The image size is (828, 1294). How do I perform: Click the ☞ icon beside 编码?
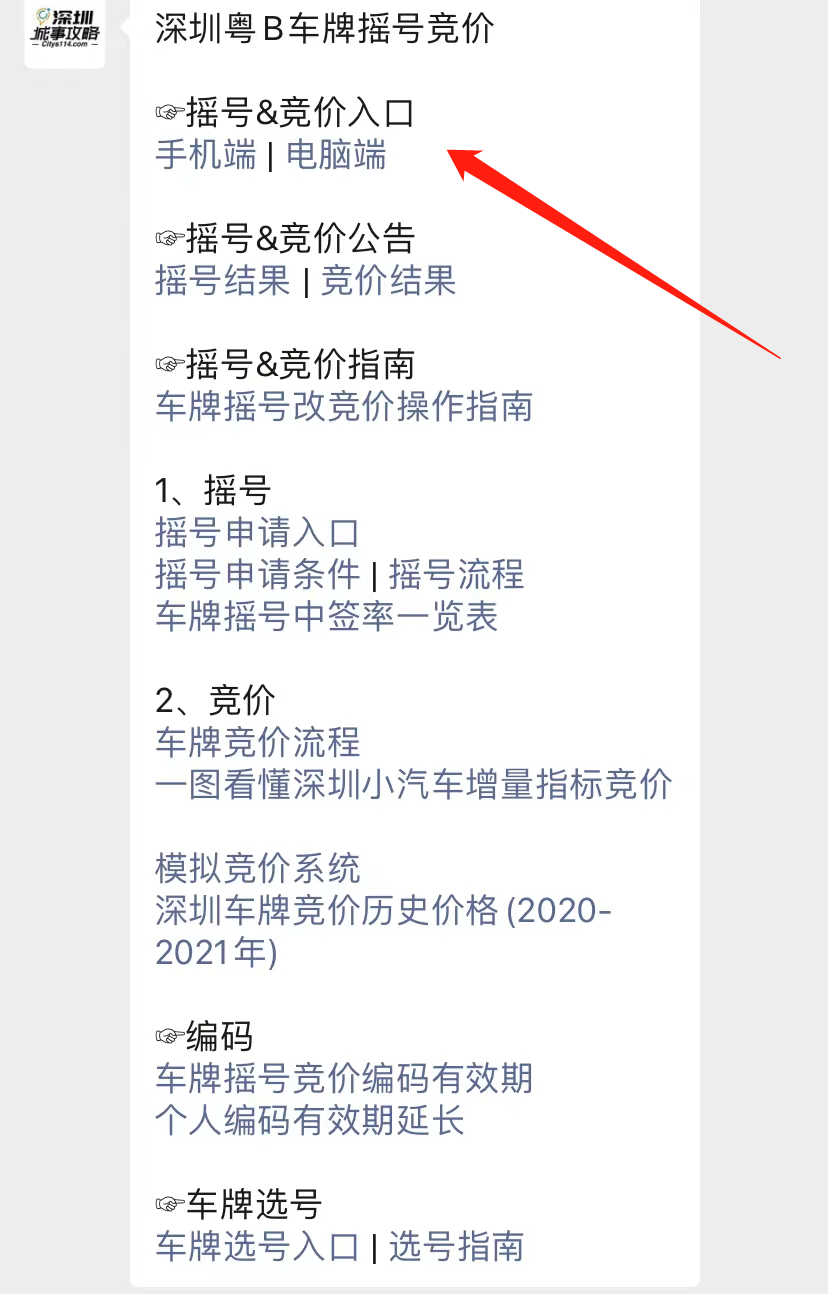170,1037
